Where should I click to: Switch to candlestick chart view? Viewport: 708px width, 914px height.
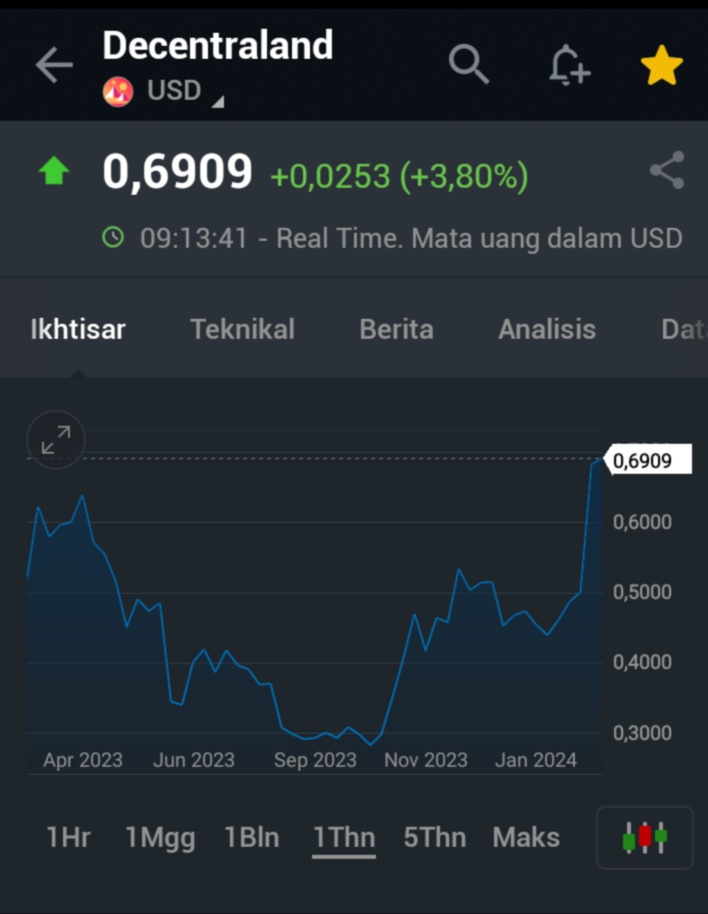pyautogui.click(x=644, y=837)
